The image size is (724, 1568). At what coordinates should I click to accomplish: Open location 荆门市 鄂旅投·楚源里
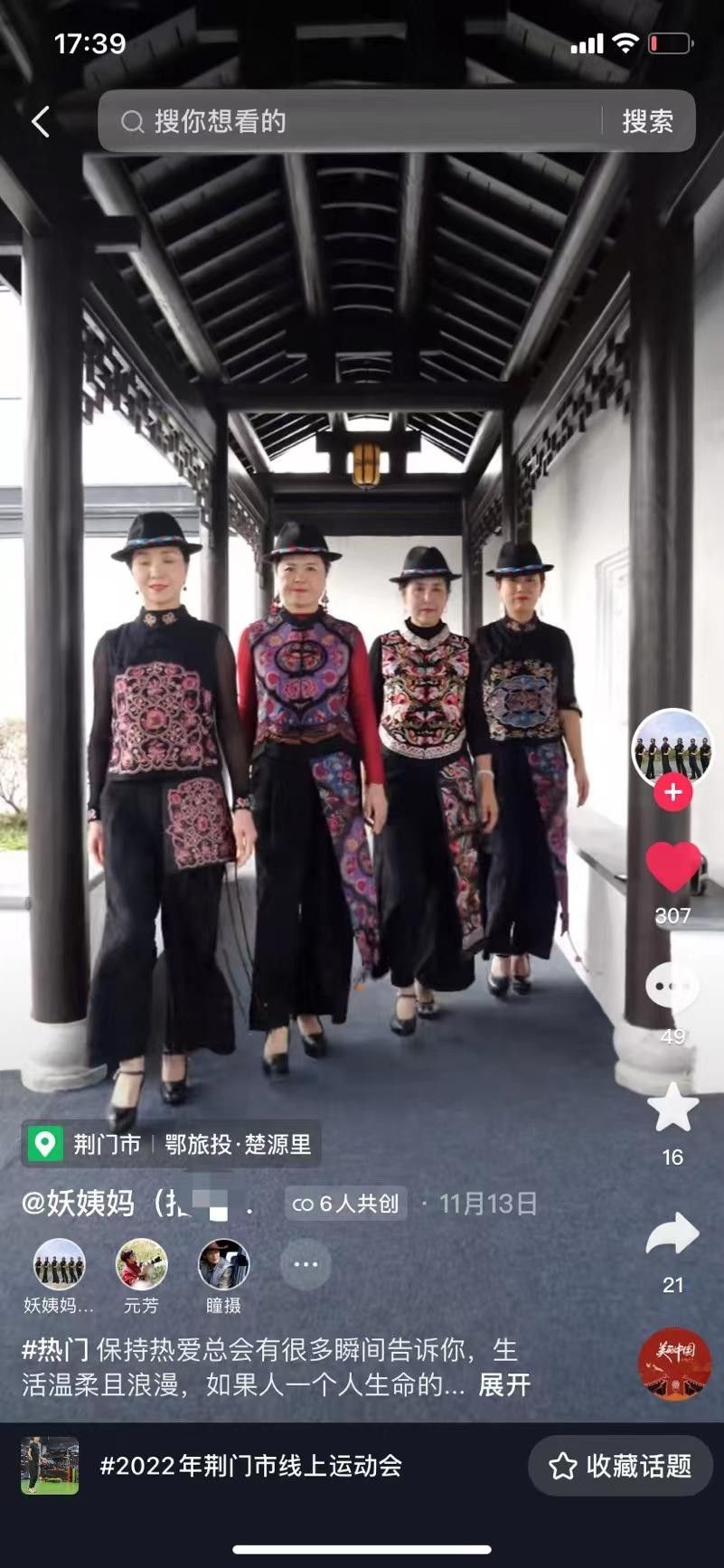172,1145
